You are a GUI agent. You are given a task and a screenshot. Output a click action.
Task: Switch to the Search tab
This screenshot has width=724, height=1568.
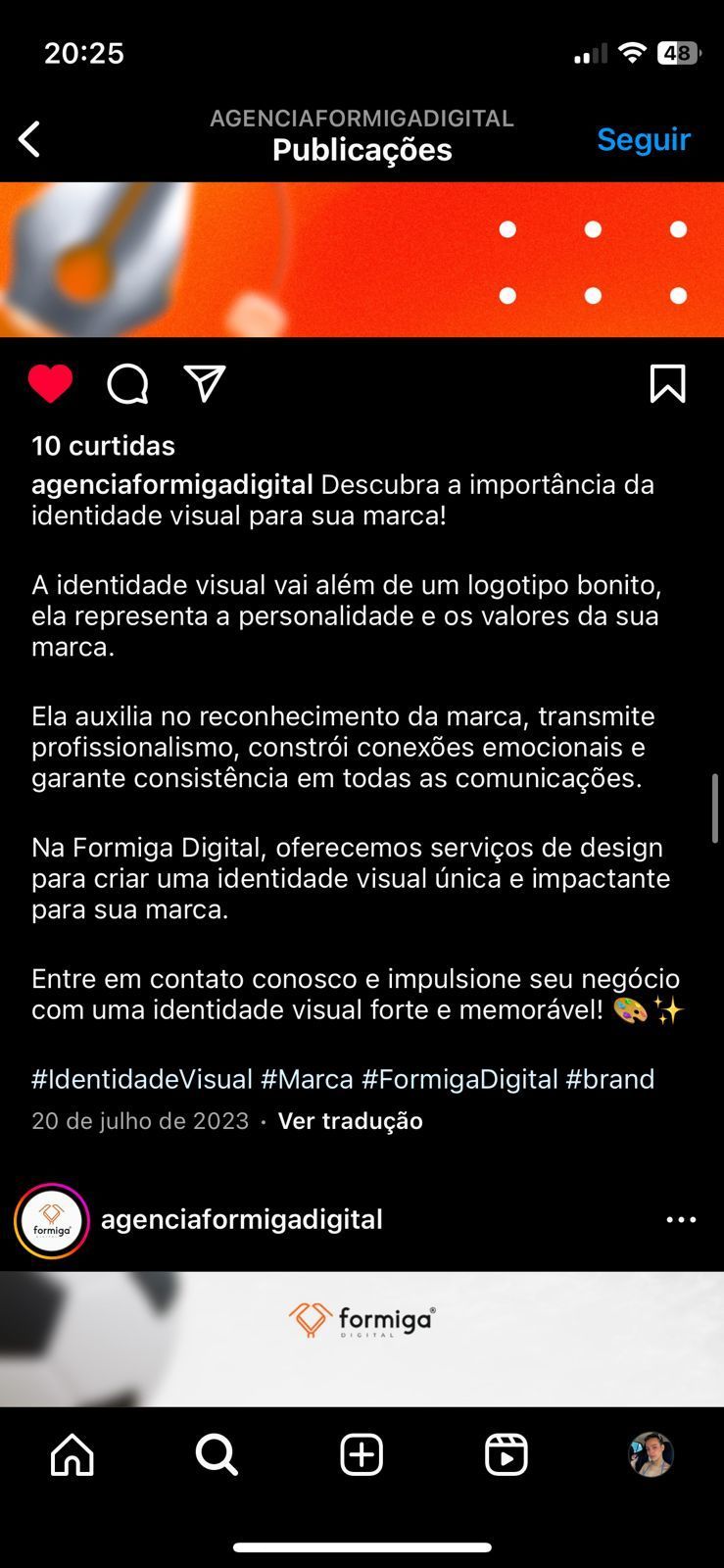tap(217, 1454)
